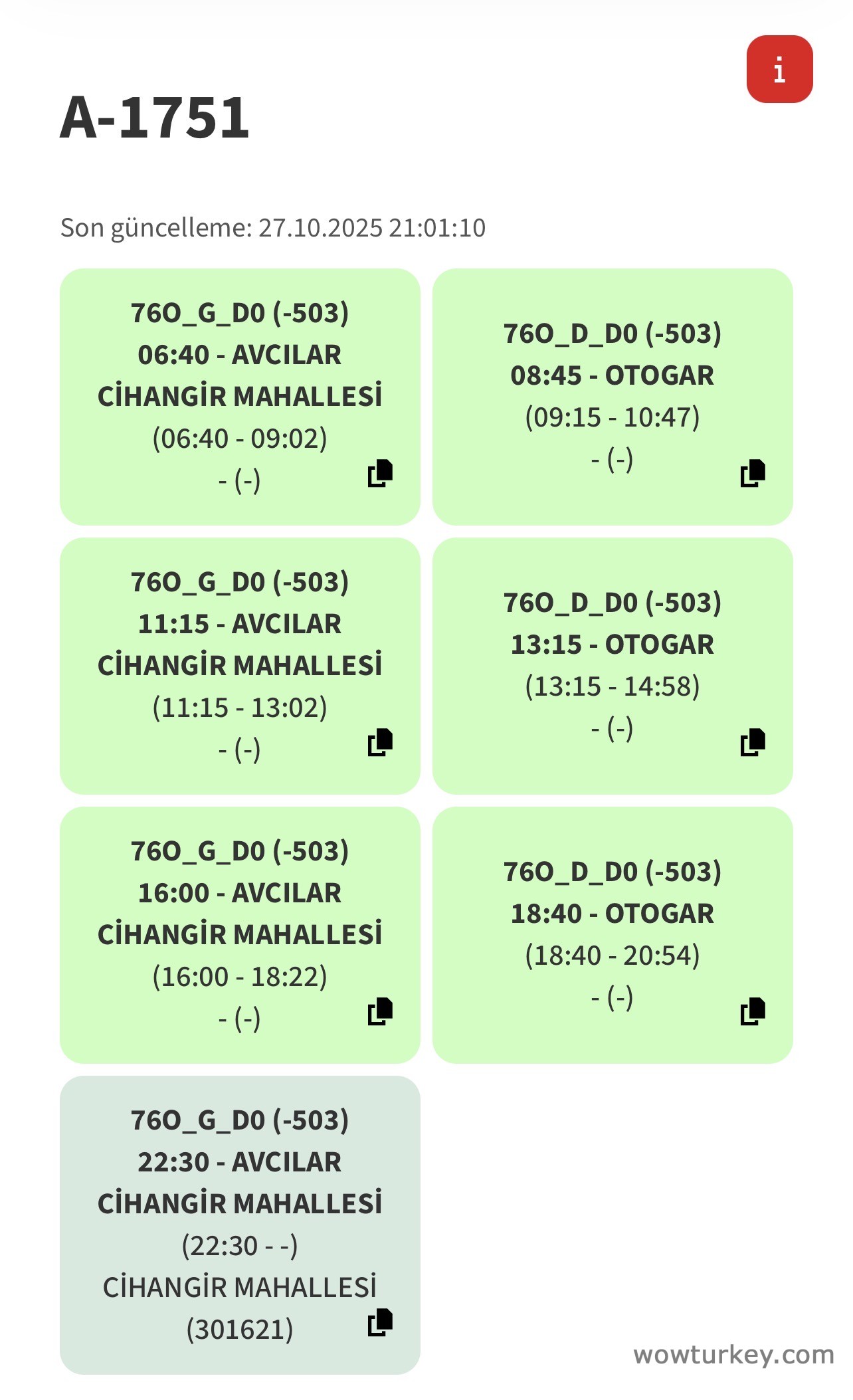The width and height of the screenshot is (853, 1400).
Task: Copy the 11:15 AVCILAR trip details
Action: click(380, 742)
